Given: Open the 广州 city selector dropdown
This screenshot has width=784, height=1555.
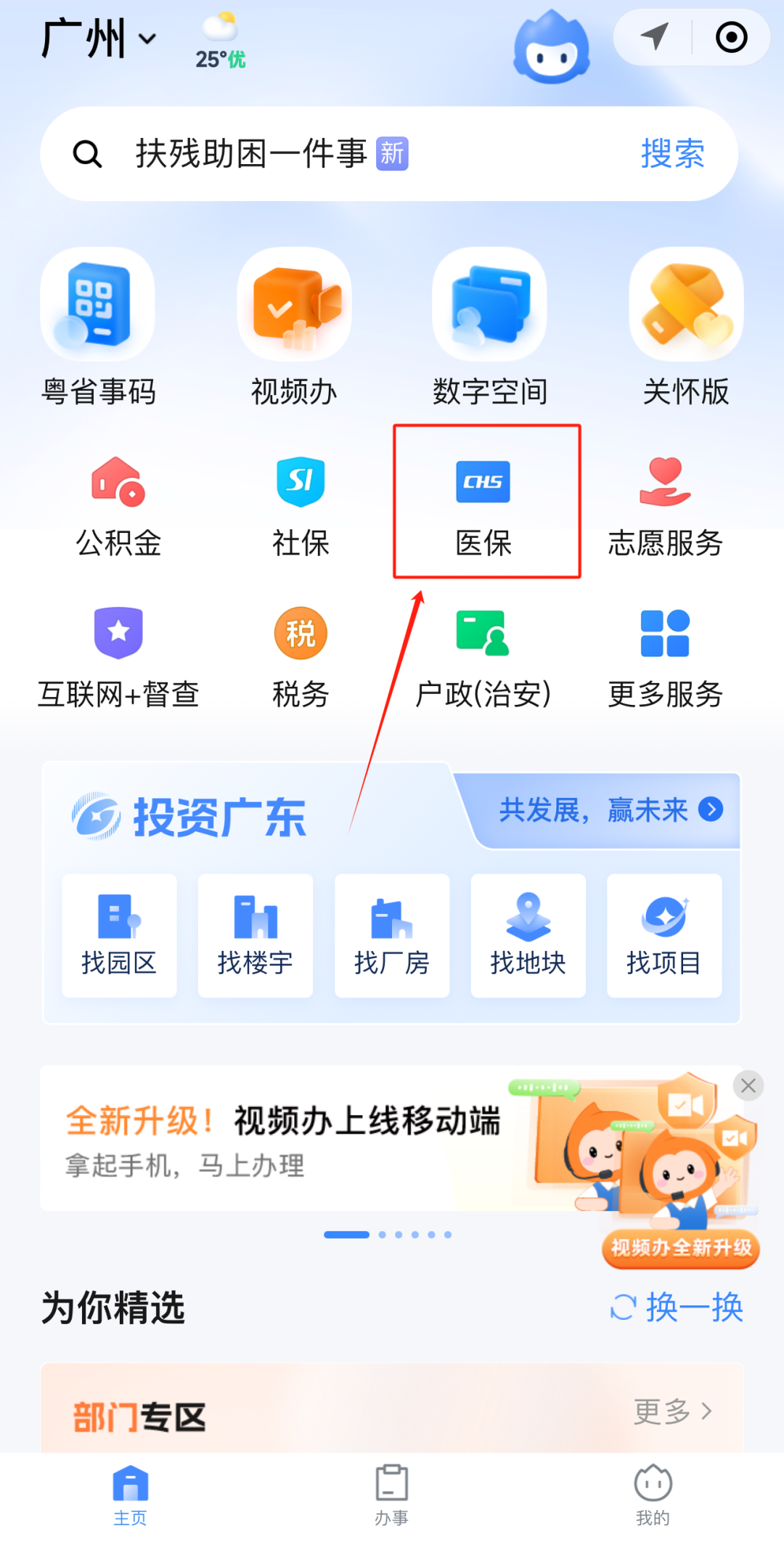Looking at the screenshot, I should (x=99, y=38).
